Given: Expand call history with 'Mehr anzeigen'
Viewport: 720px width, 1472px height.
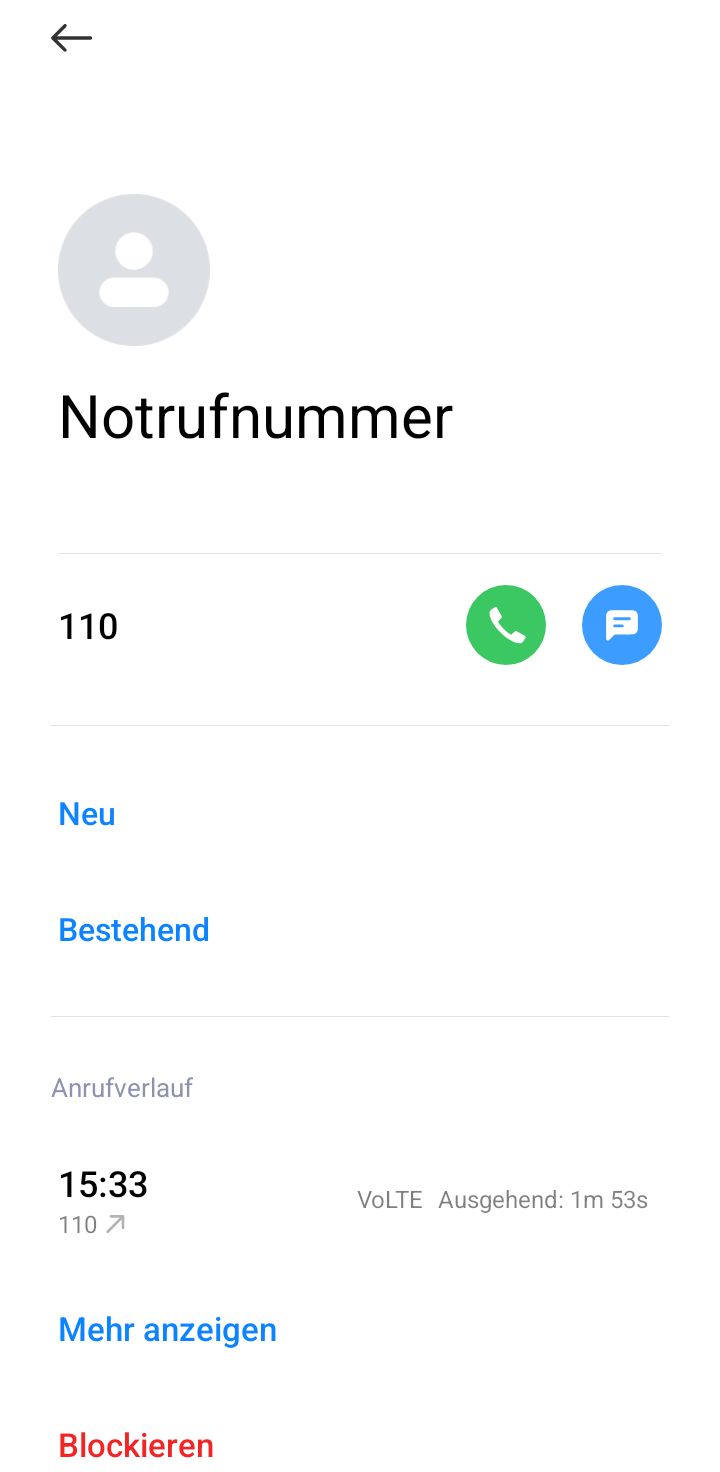Looking at the screenshot, I should [167, 1329].
